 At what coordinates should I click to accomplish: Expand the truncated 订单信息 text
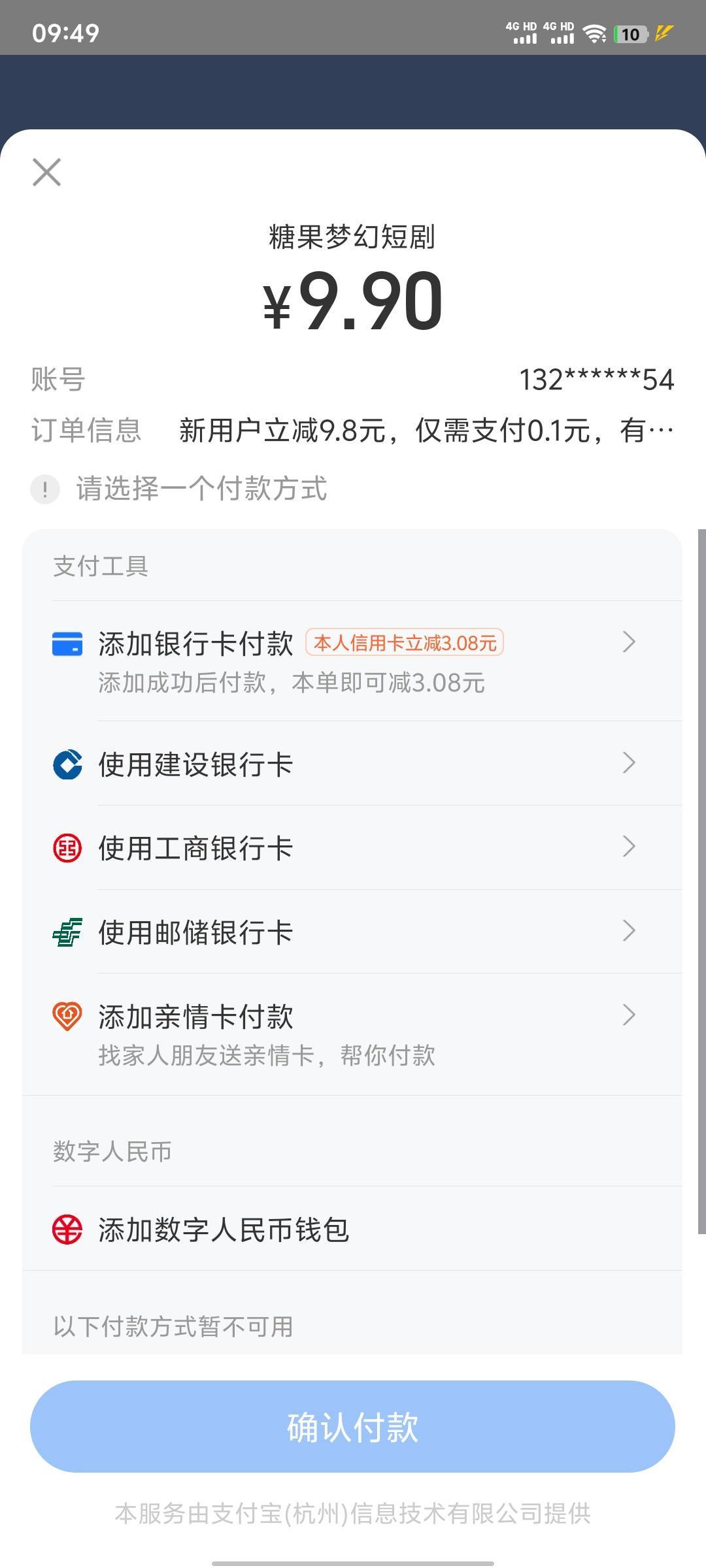click(x=426, y=431)
